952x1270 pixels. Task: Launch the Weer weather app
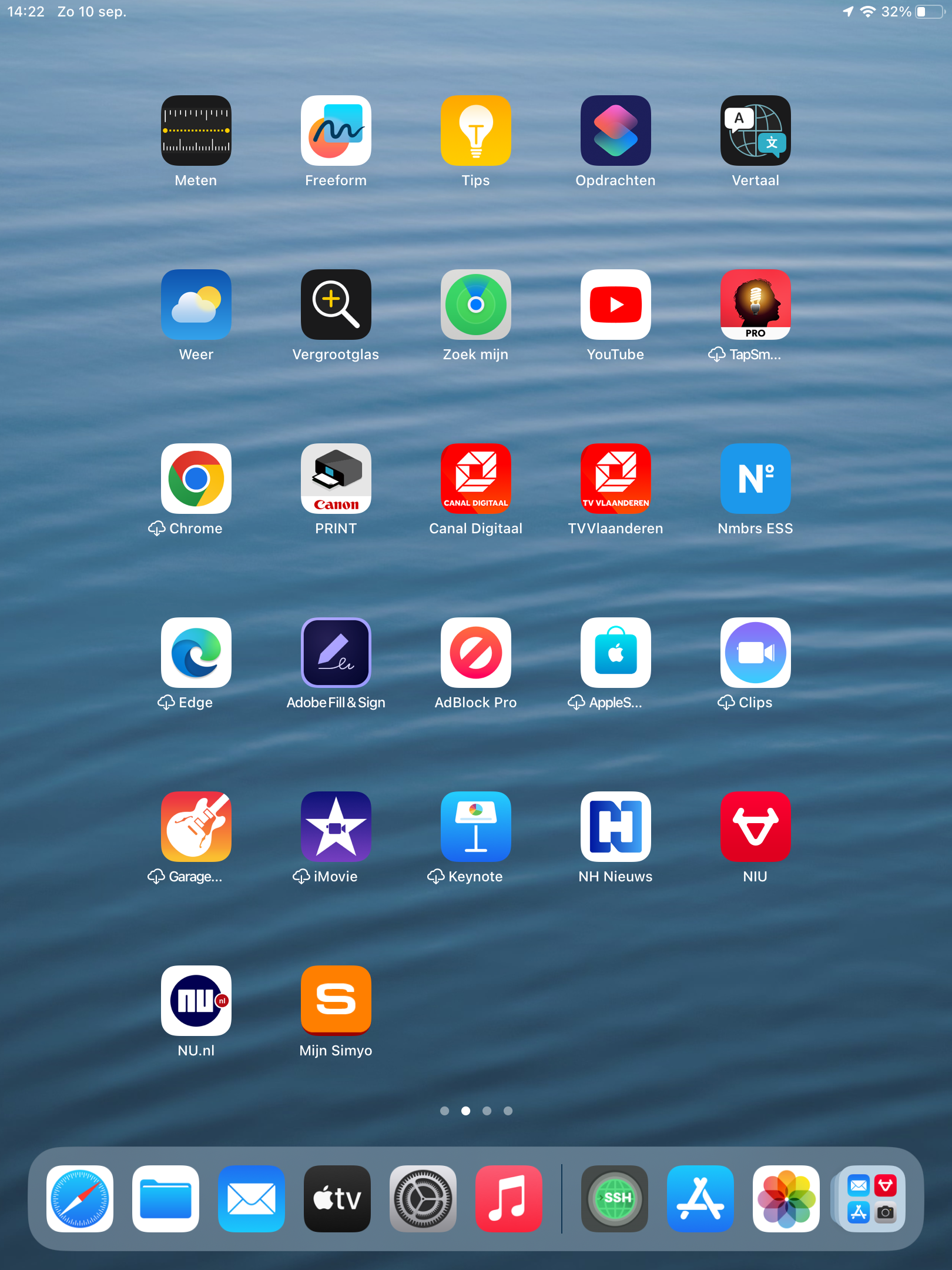[196, 305]
